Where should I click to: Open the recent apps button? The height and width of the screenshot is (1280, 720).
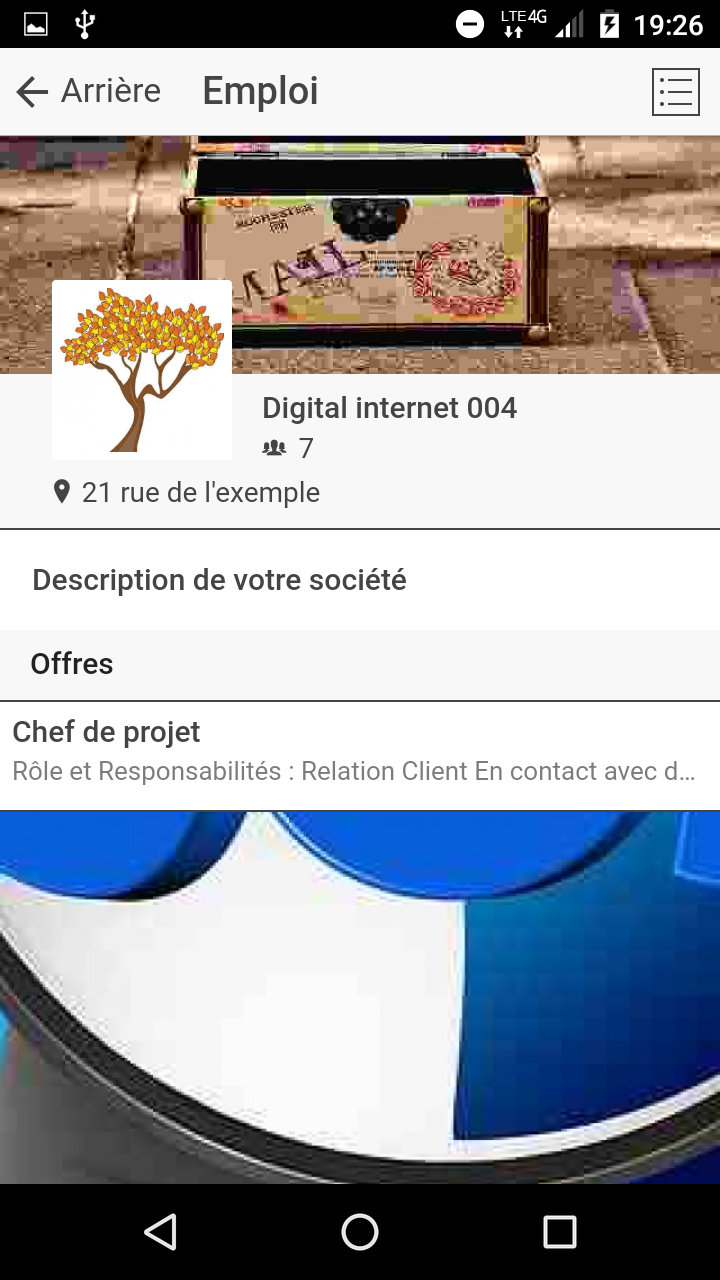560,1232
